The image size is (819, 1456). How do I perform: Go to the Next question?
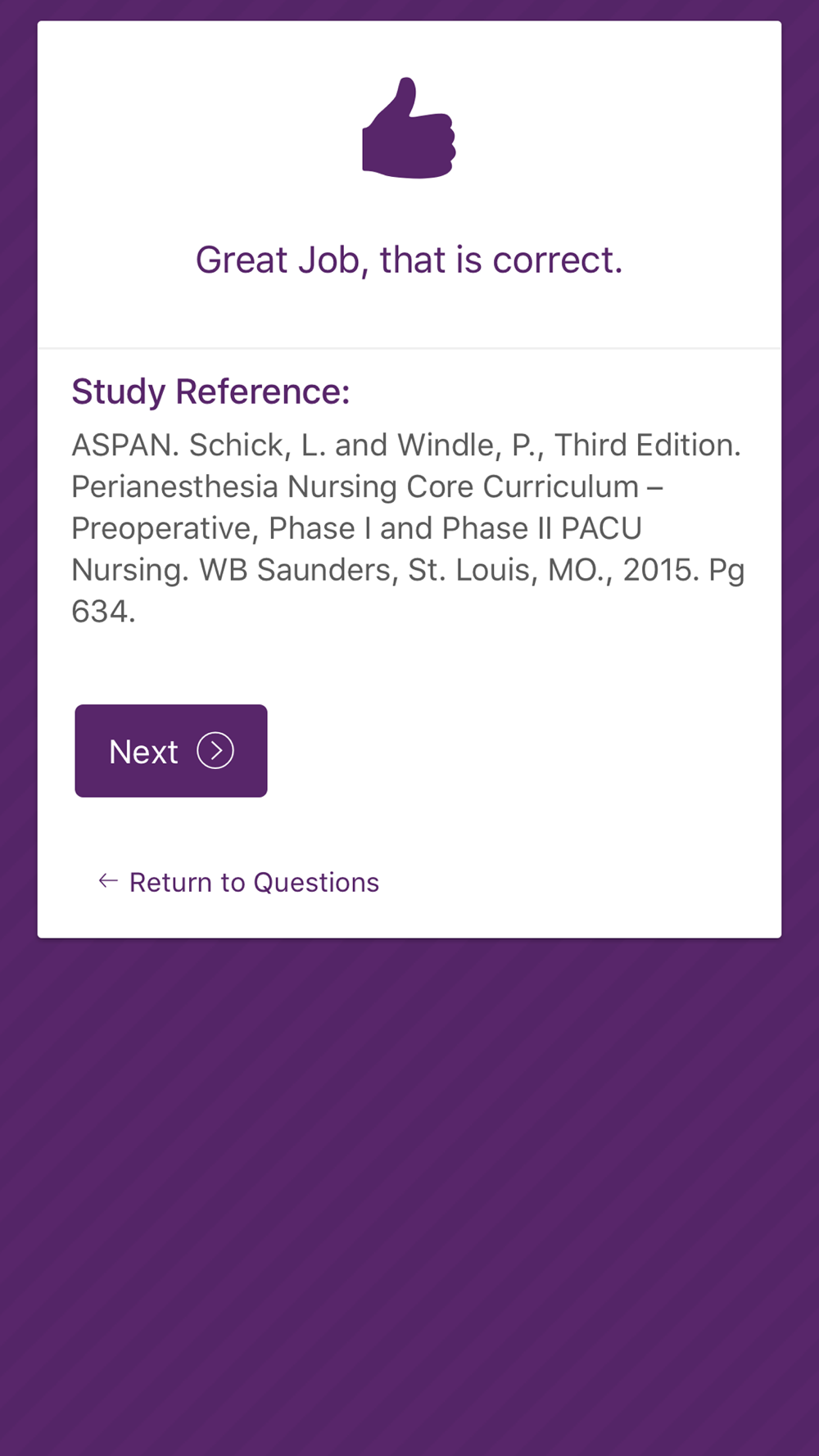click(171, 751)
